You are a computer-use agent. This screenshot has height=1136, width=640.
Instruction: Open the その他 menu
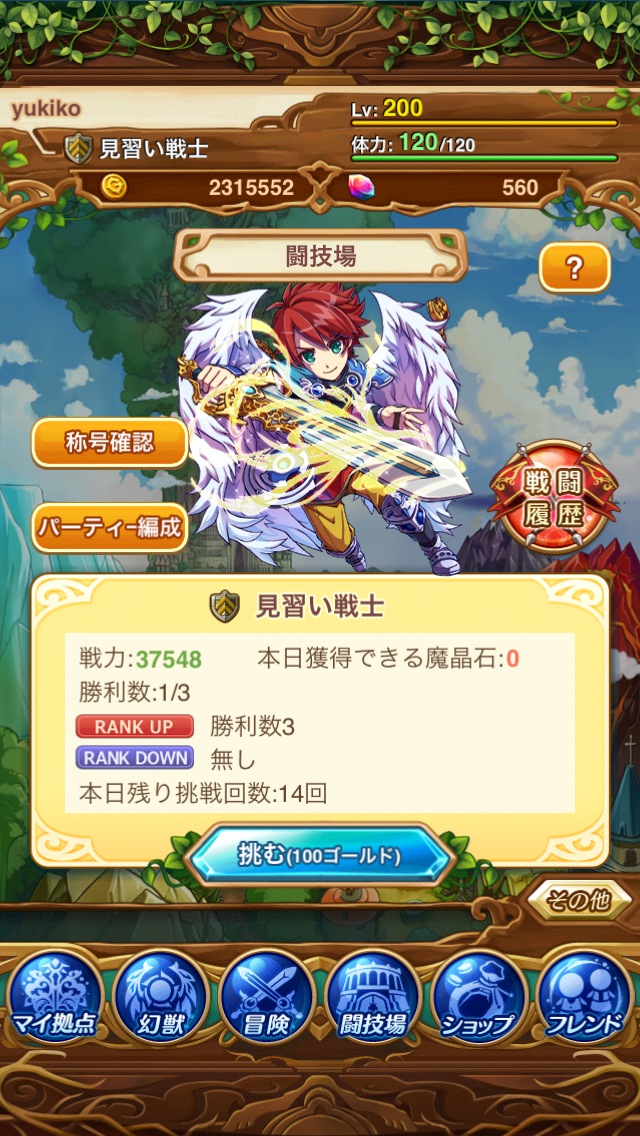pyautogui.click(x=580, y=900)
